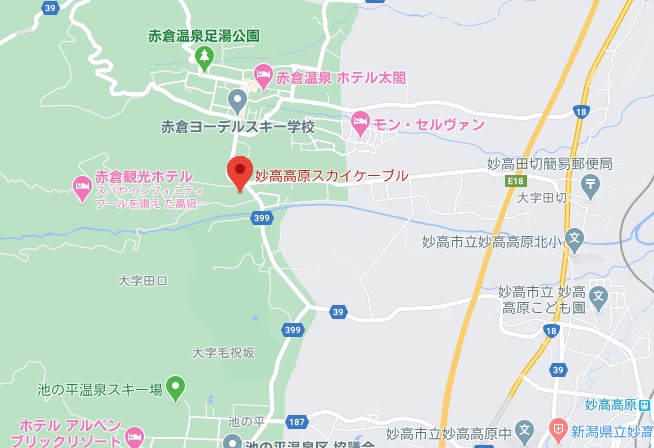Image resolution: width=654 pixels, height=448 pixels.
Task: Tap the 妙高市立妙高高原北小 school marker
Action: point(574,240)
